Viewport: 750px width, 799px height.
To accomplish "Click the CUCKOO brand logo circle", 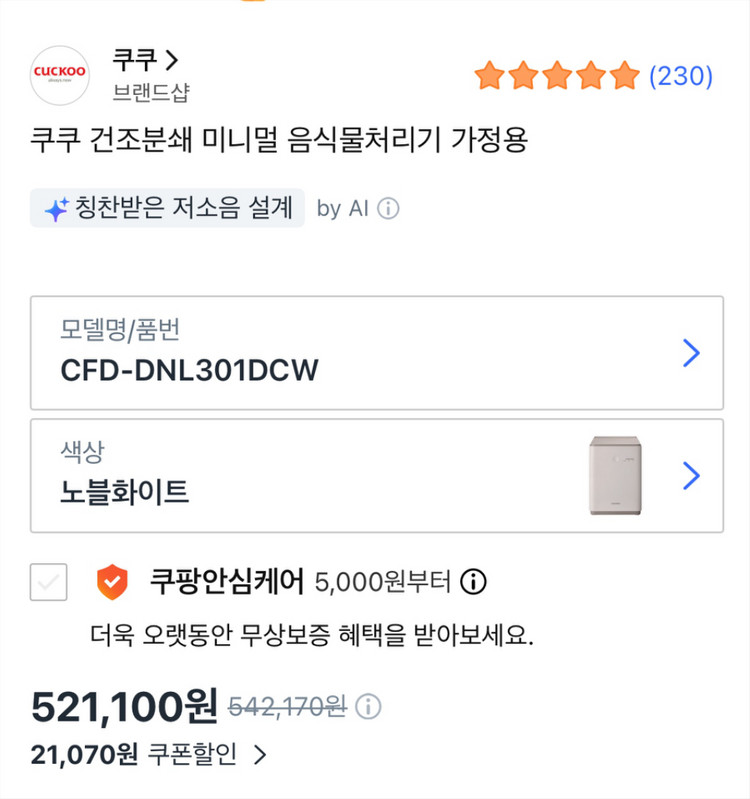I will (59, 75).
